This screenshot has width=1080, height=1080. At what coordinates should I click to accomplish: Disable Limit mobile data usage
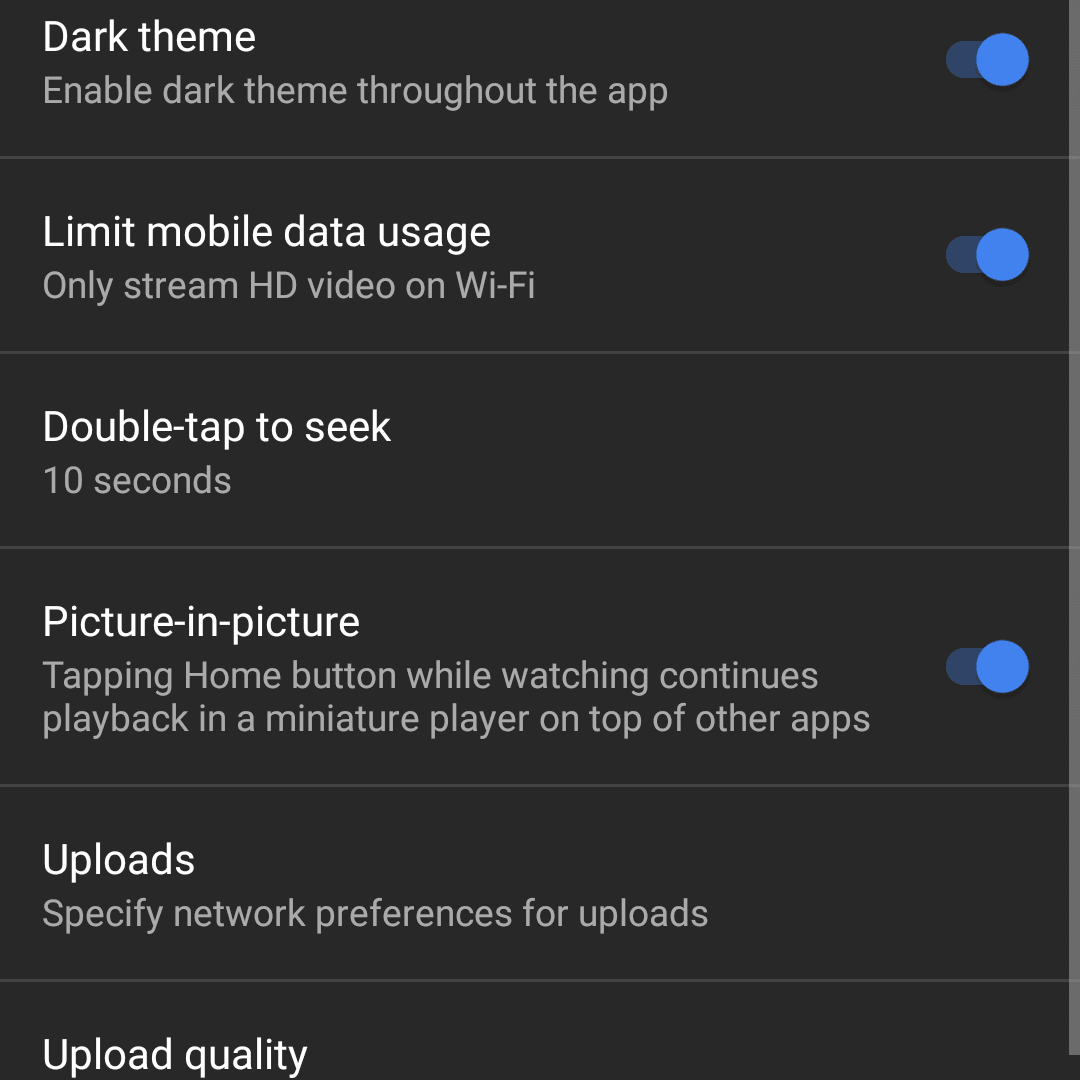pyautogui.click(x=987, y=255)
